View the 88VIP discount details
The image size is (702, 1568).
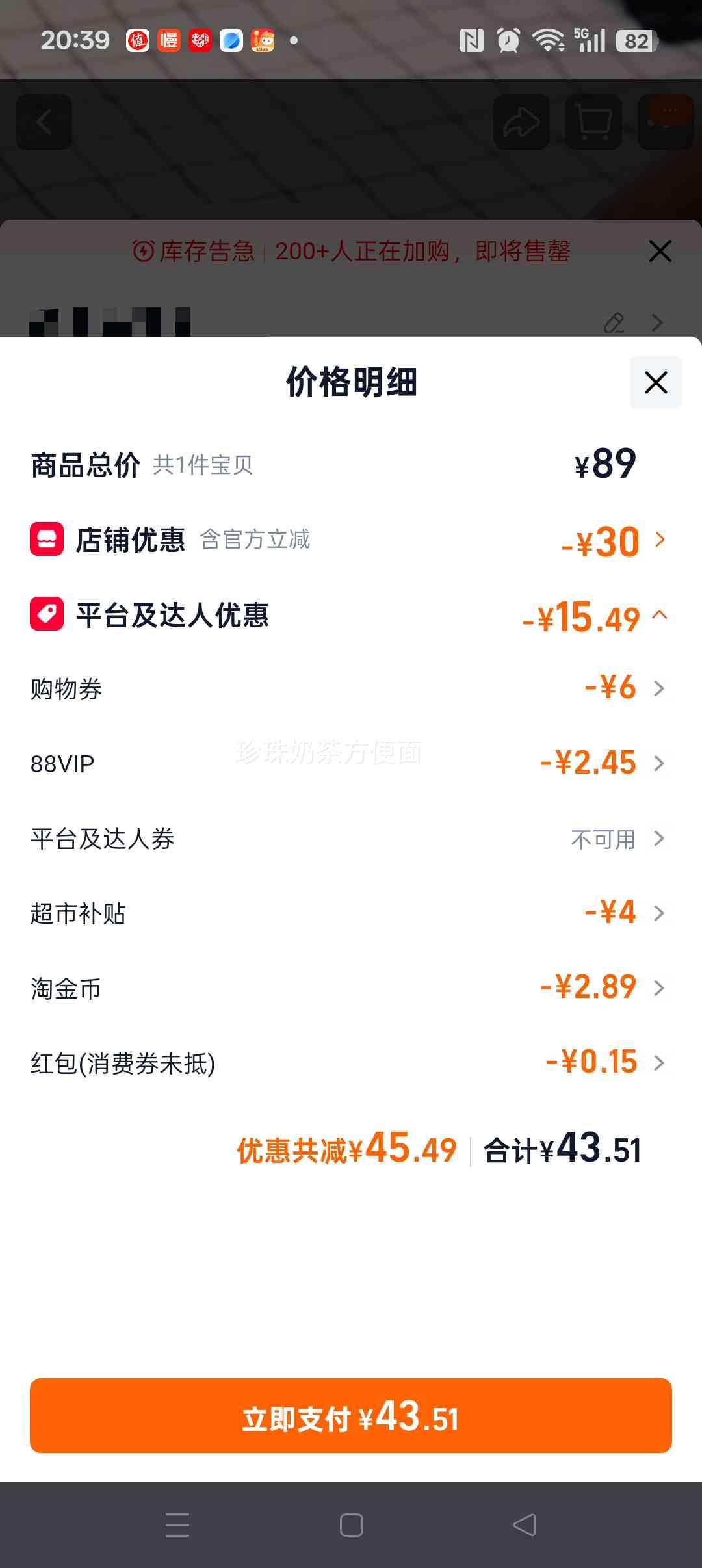[x=660, y=764]
